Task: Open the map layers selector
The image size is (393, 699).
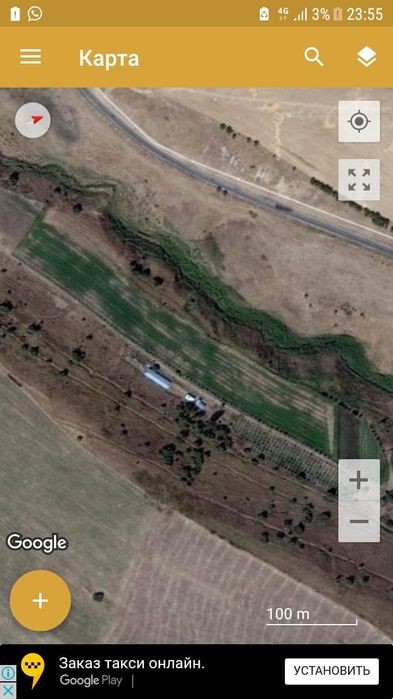Action: pos(366,57)
